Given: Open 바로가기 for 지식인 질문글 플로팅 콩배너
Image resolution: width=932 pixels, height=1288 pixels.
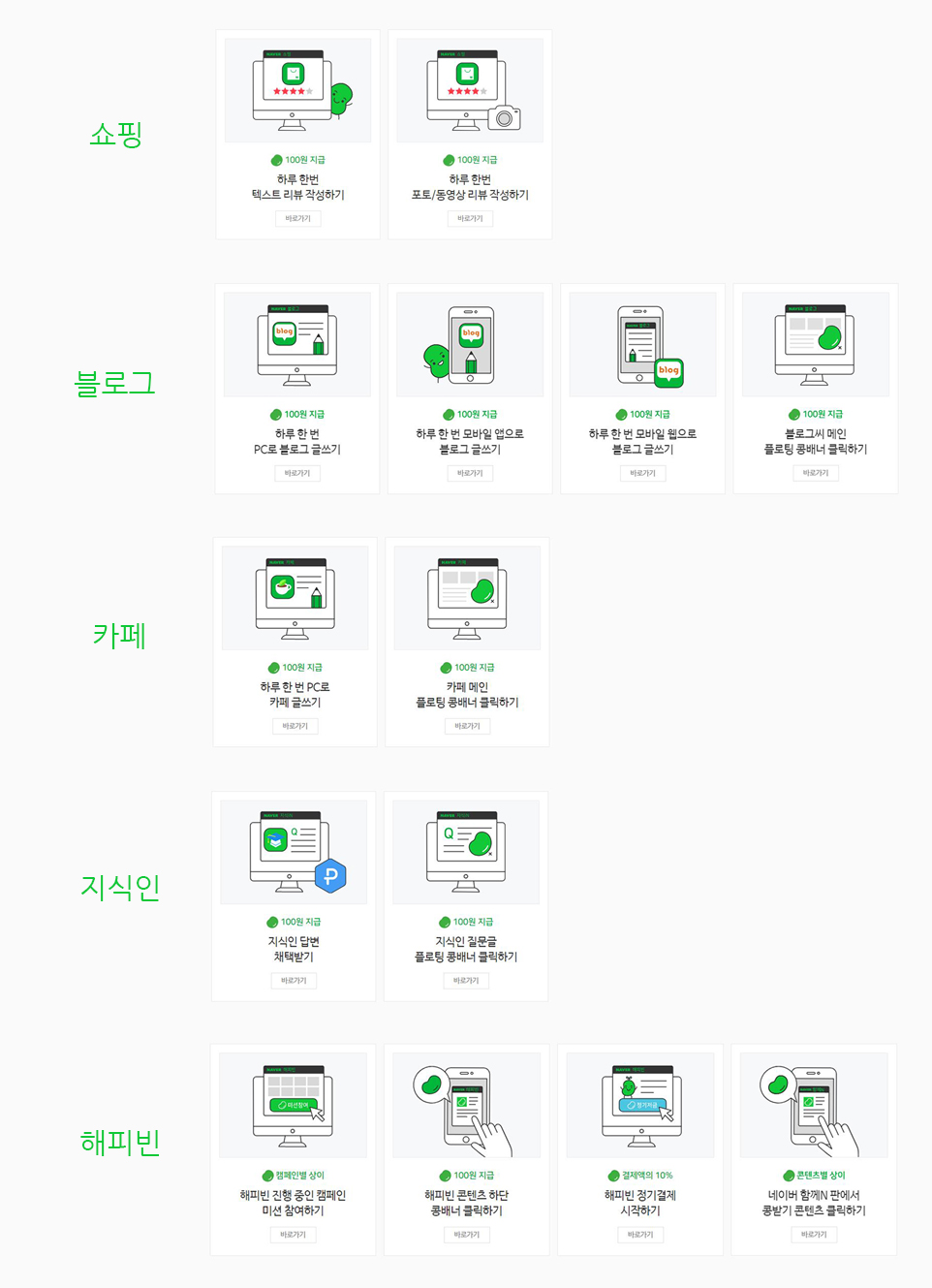Looking at the screenshot, I should tap(466, 981).
